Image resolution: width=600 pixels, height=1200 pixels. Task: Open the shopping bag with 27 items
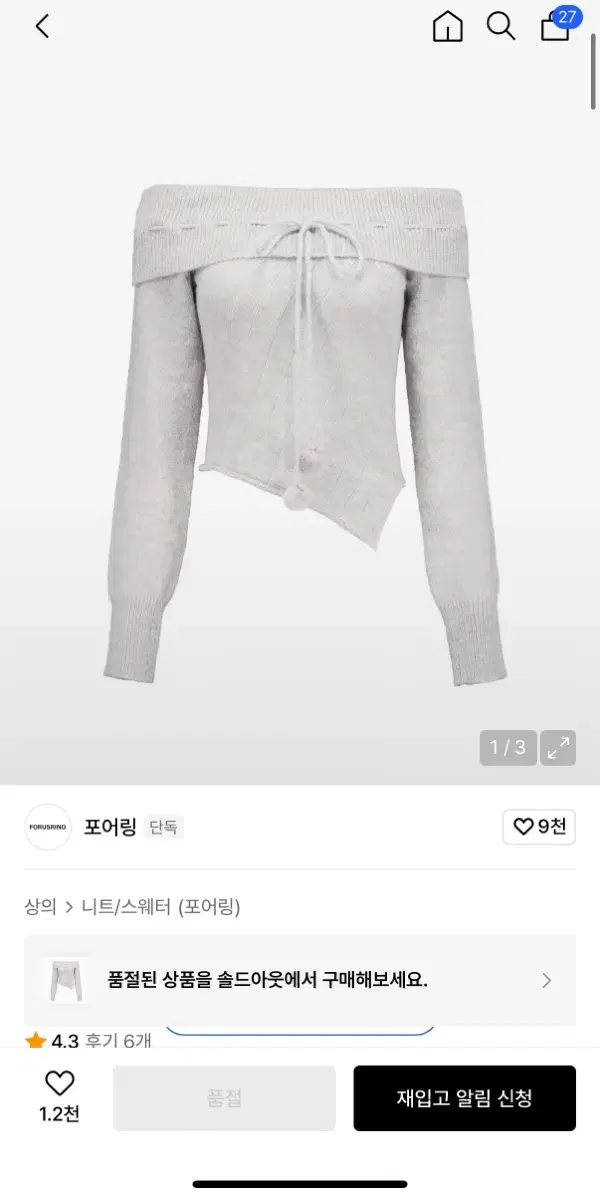point(556,26)
